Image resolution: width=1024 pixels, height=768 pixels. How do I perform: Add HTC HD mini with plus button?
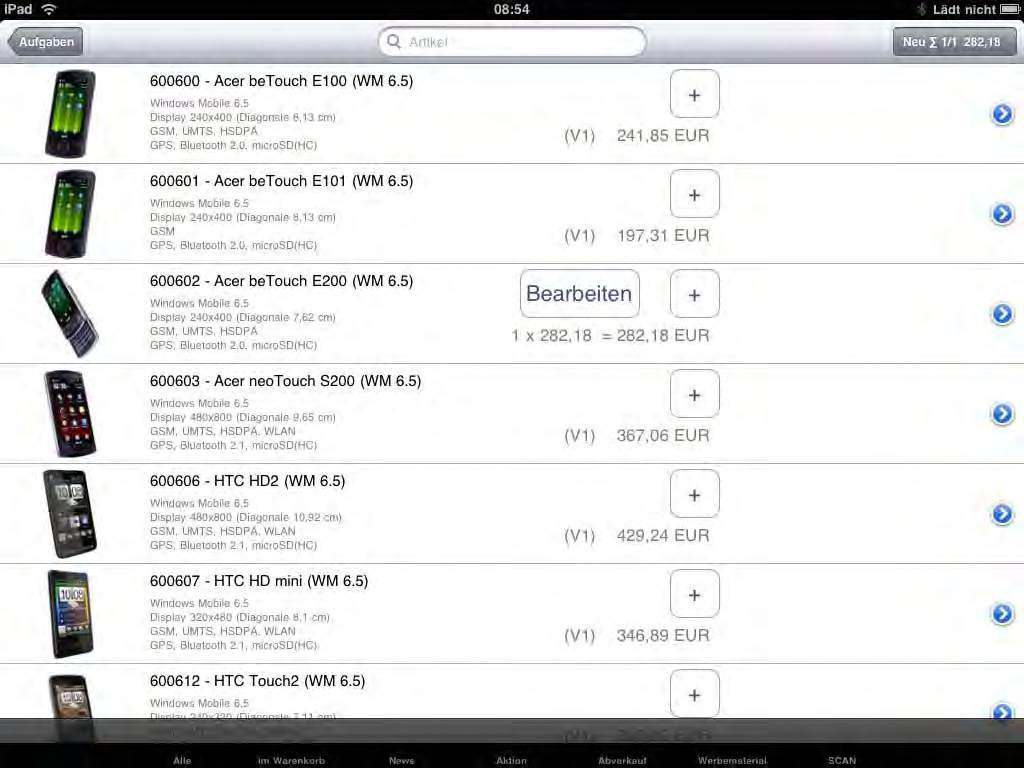pos(694,594)
